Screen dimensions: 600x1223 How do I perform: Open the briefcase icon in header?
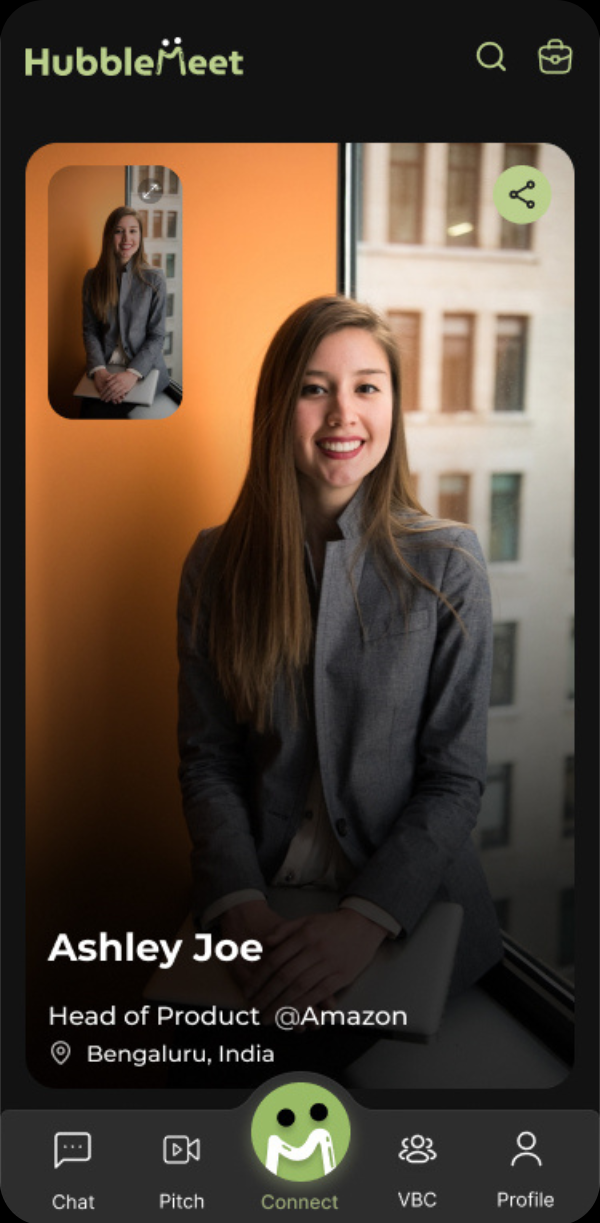(x=555, y=57)
